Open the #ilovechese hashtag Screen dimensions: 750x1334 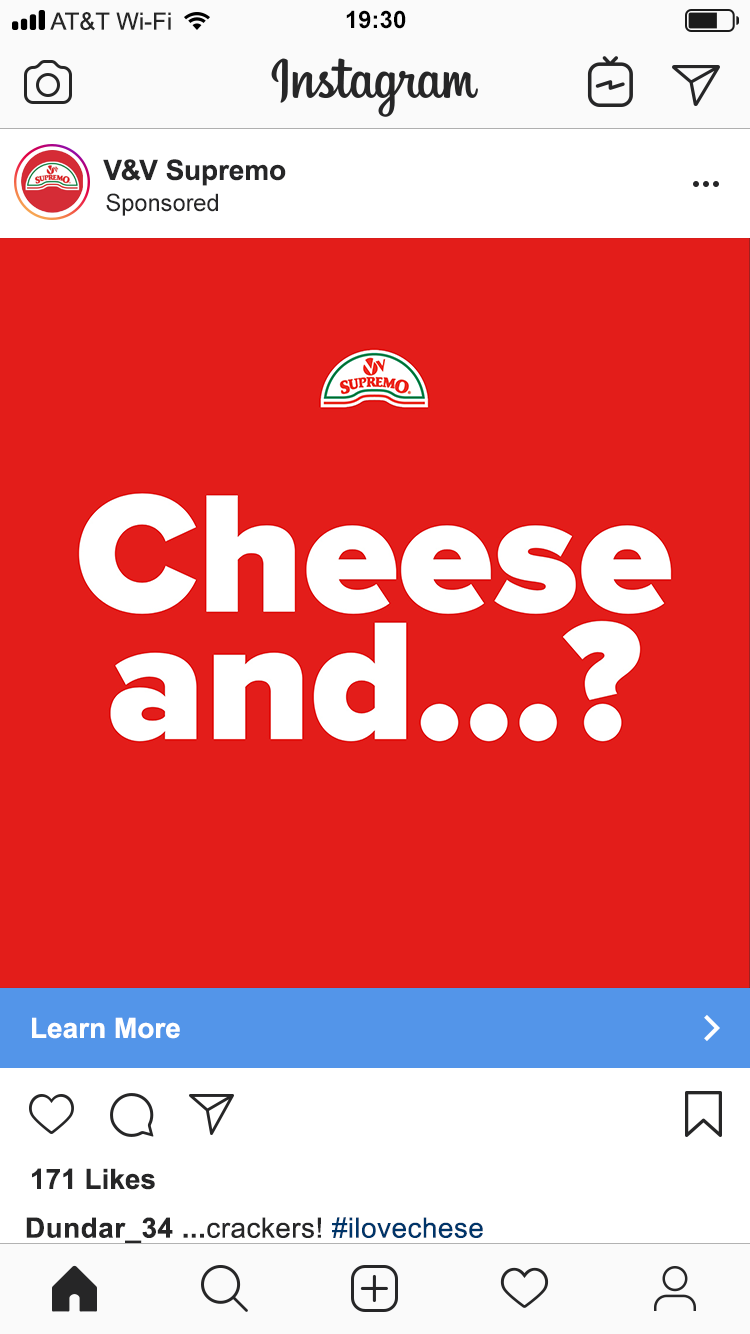[x=407, y=1228]
